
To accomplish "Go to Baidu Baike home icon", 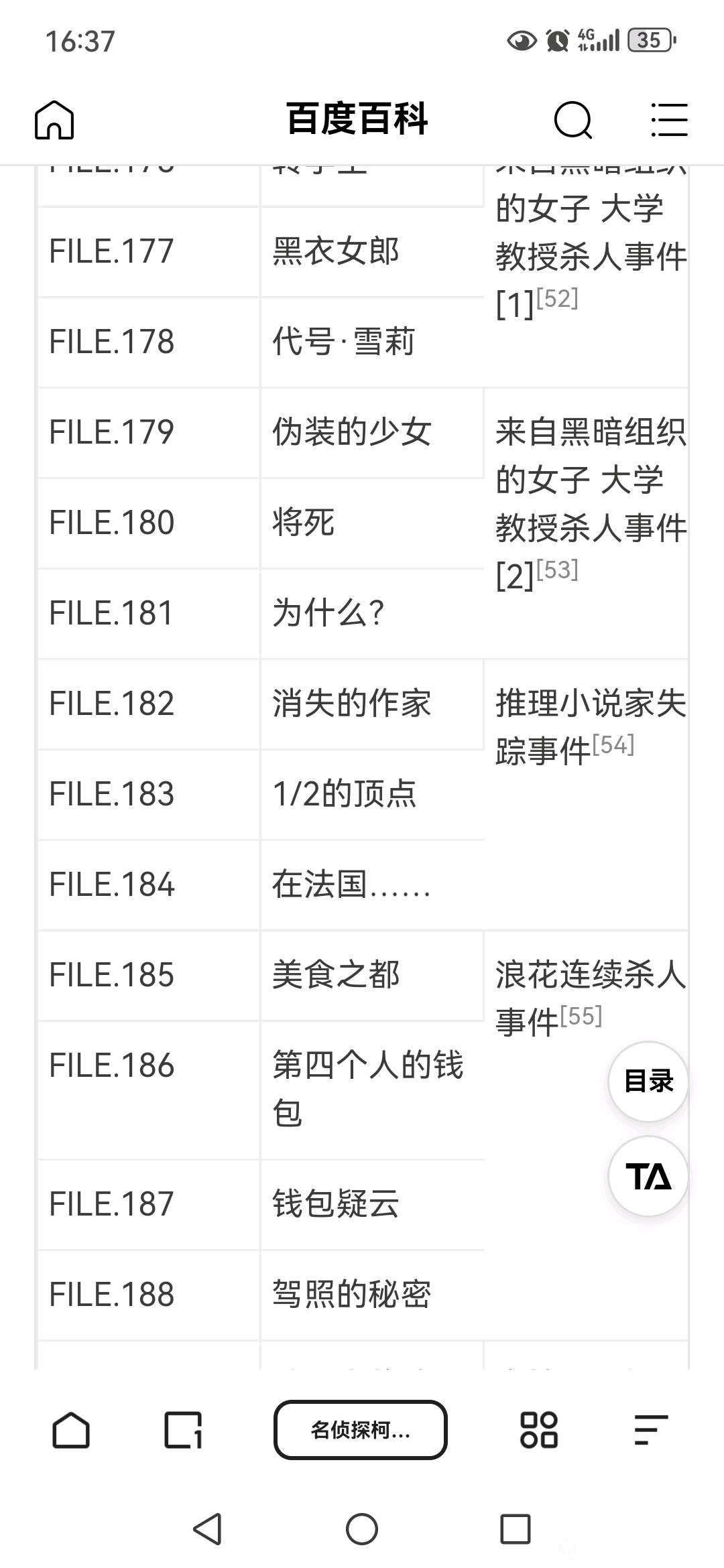I will coord(54,121).
